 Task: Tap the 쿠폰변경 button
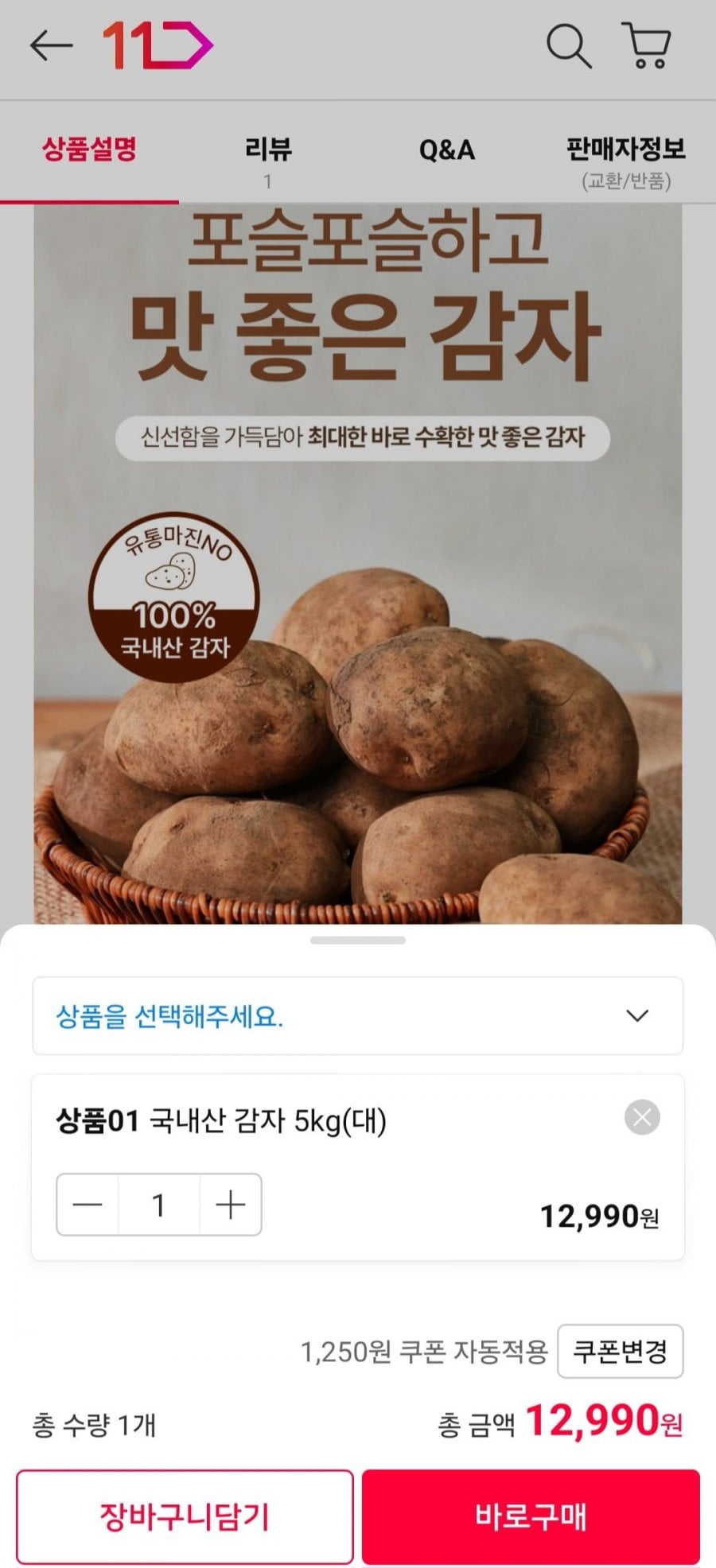click(620, 1351)
